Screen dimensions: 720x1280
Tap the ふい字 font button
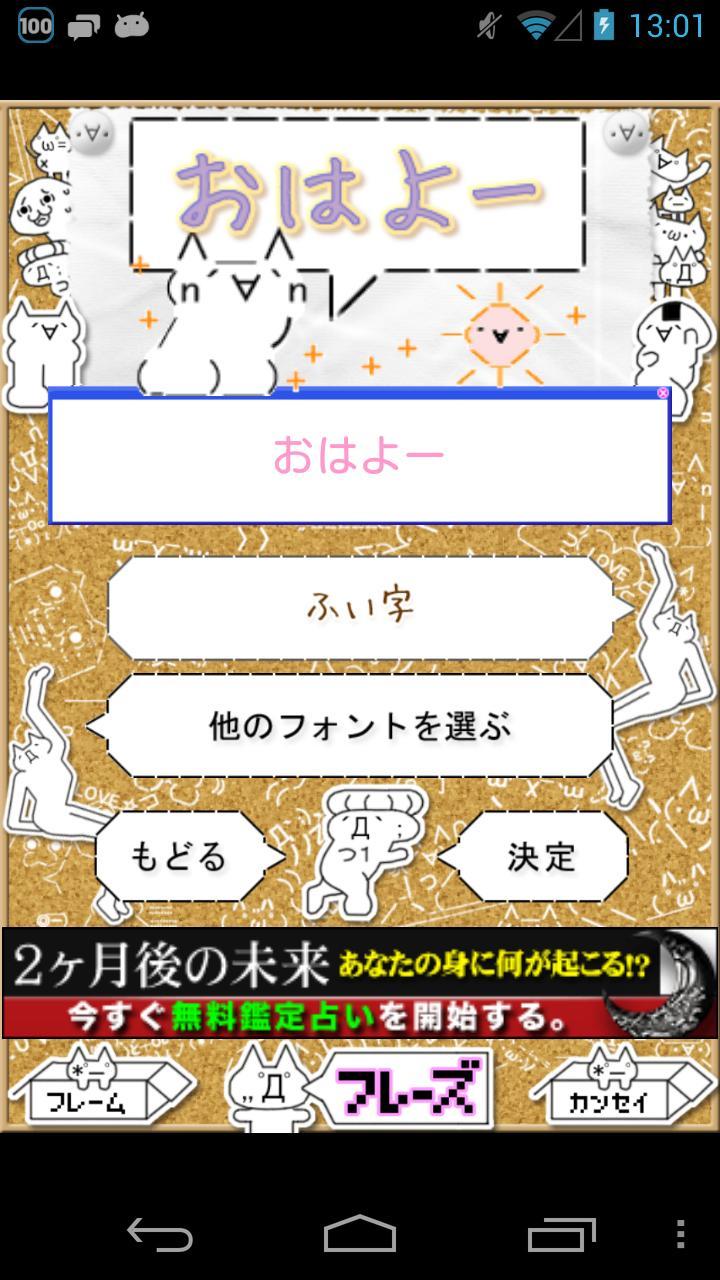[x=360, y=606]
